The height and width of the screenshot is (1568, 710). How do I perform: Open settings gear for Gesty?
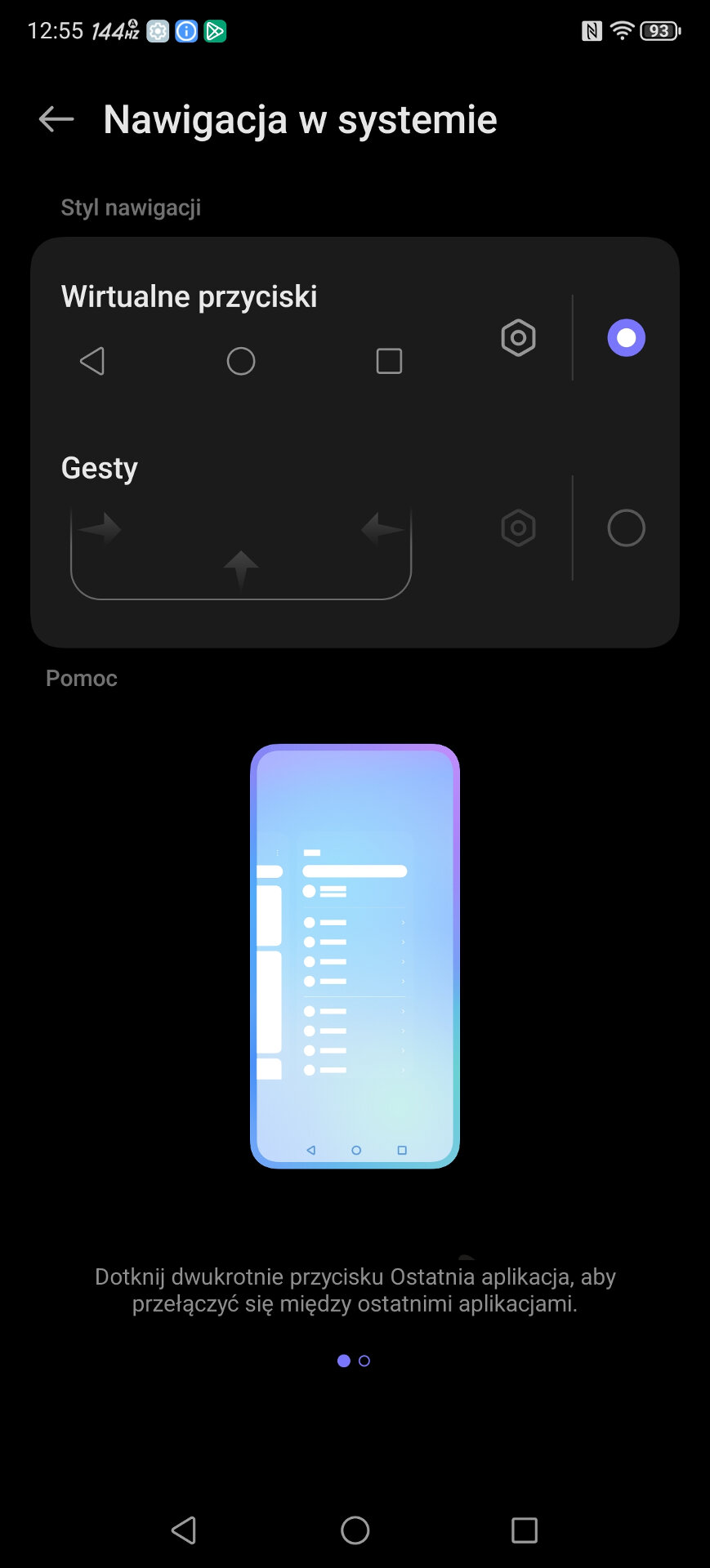[518, 528]
